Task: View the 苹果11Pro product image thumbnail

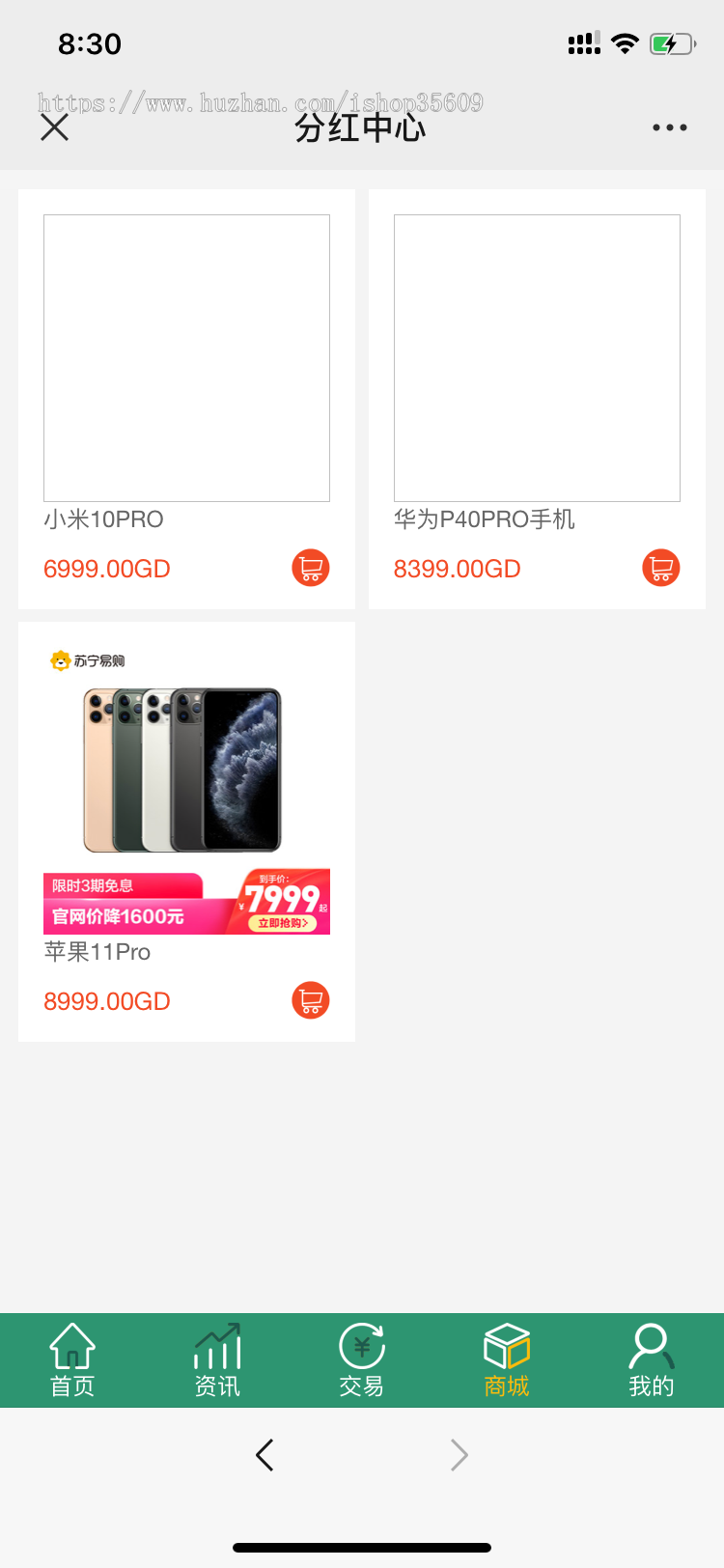Action: click(x=186, y=770)
